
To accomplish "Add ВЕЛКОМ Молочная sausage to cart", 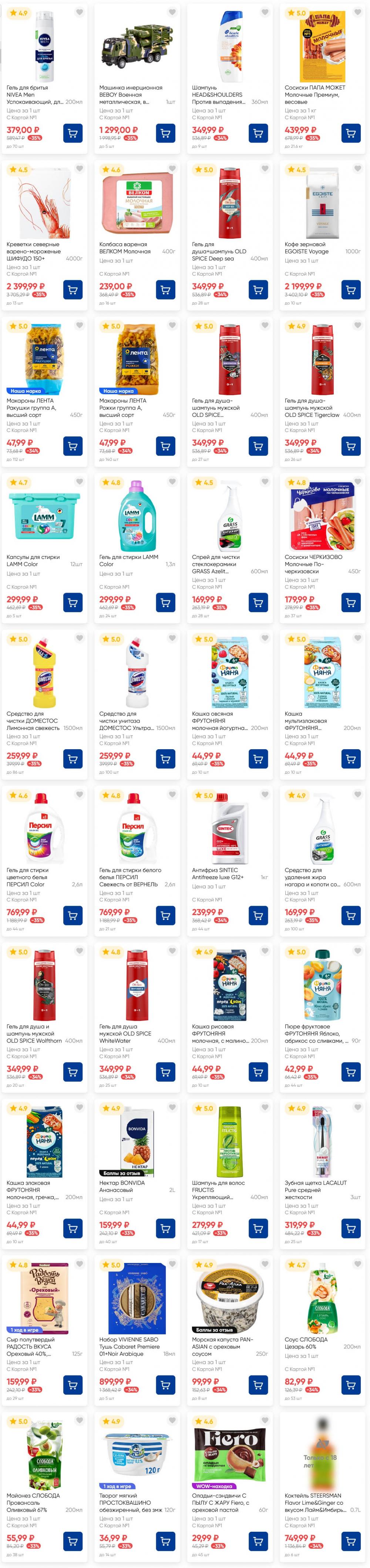I will pyautogui.click(x=165, y=289).
